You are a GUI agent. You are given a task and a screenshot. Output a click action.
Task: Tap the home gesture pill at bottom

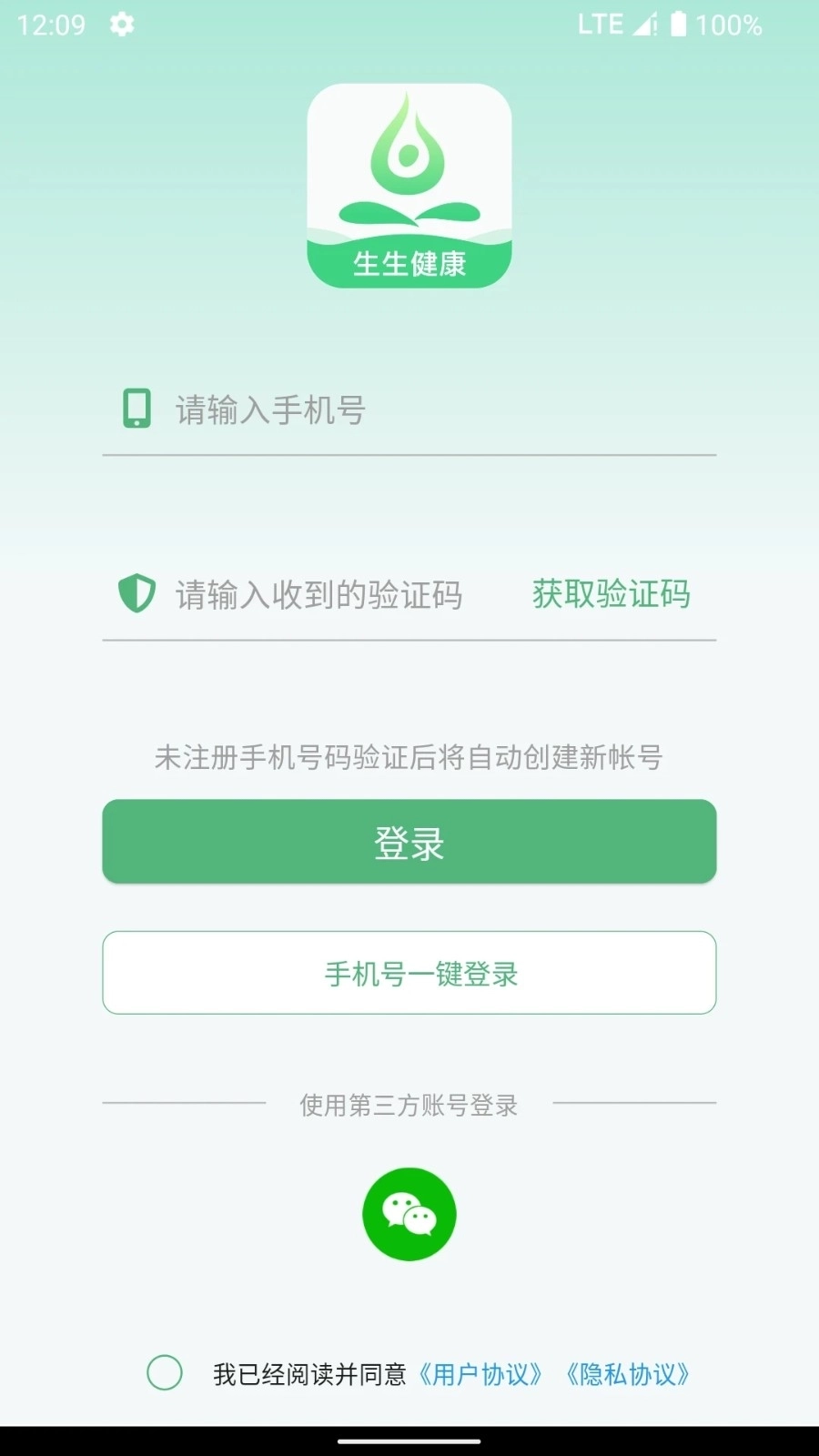coord(409,1442)
